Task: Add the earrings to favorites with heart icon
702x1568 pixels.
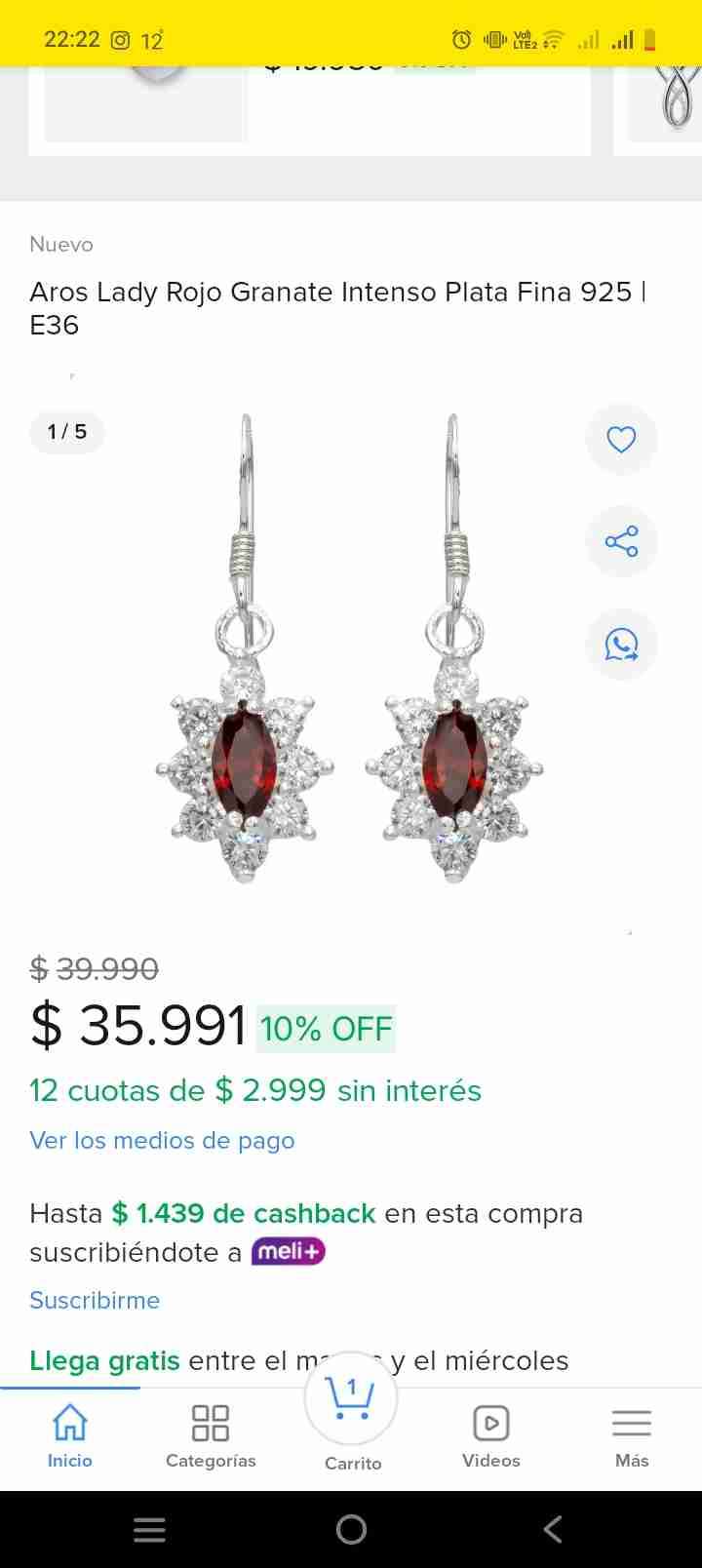Action: click(x=621, y=439)
